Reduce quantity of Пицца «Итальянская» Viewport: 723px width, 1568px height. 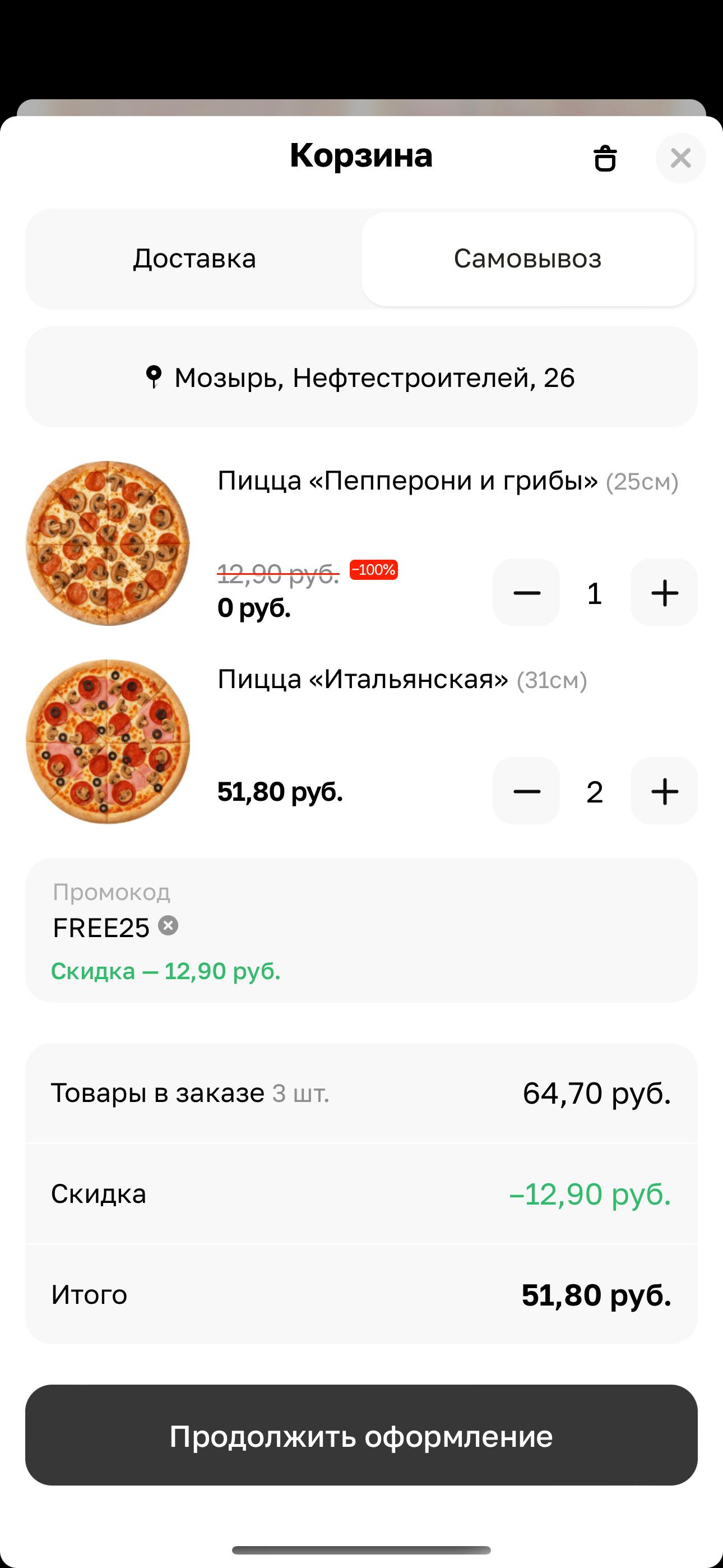526,791
